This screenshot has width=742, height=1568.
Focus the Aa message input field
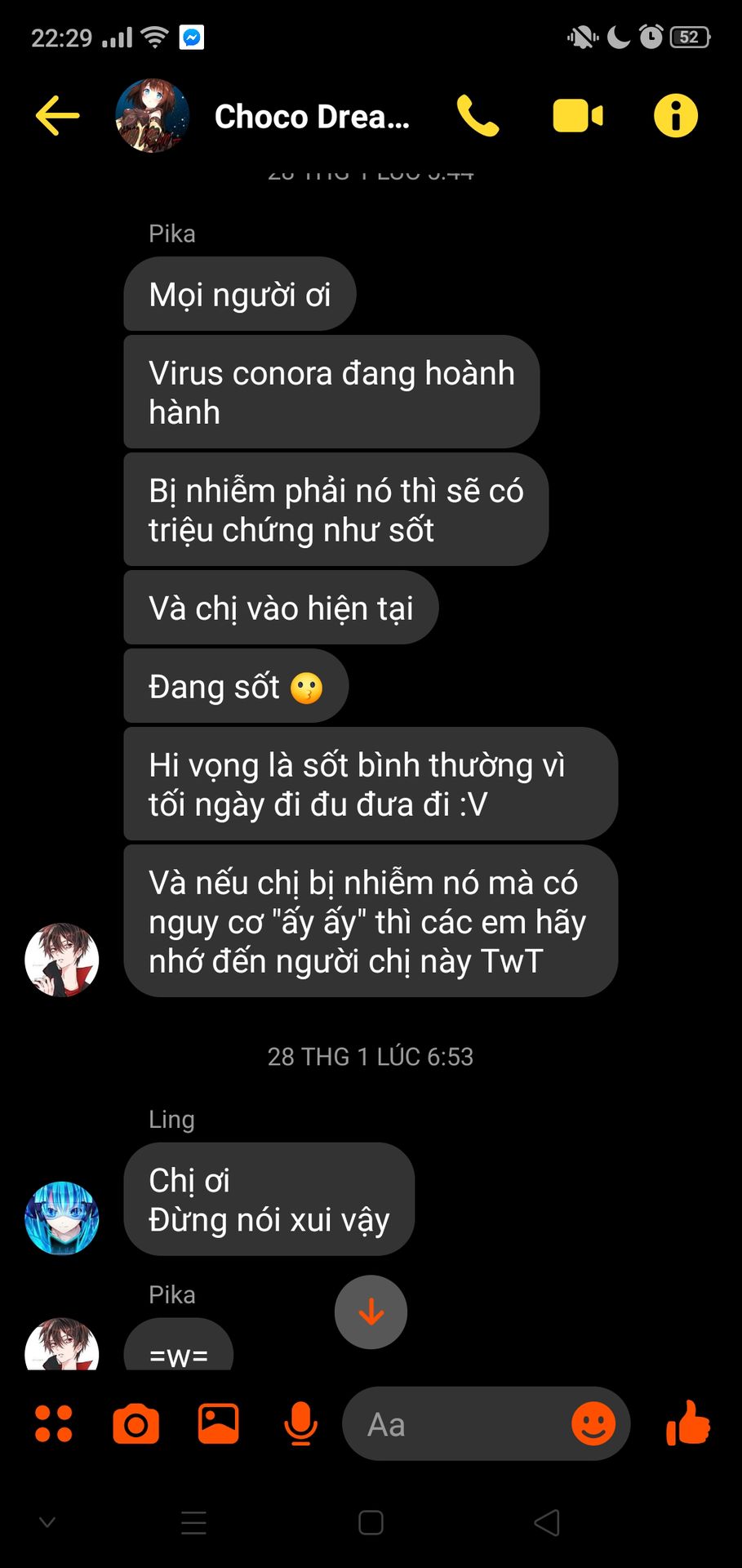click(x=457, y=1424)
